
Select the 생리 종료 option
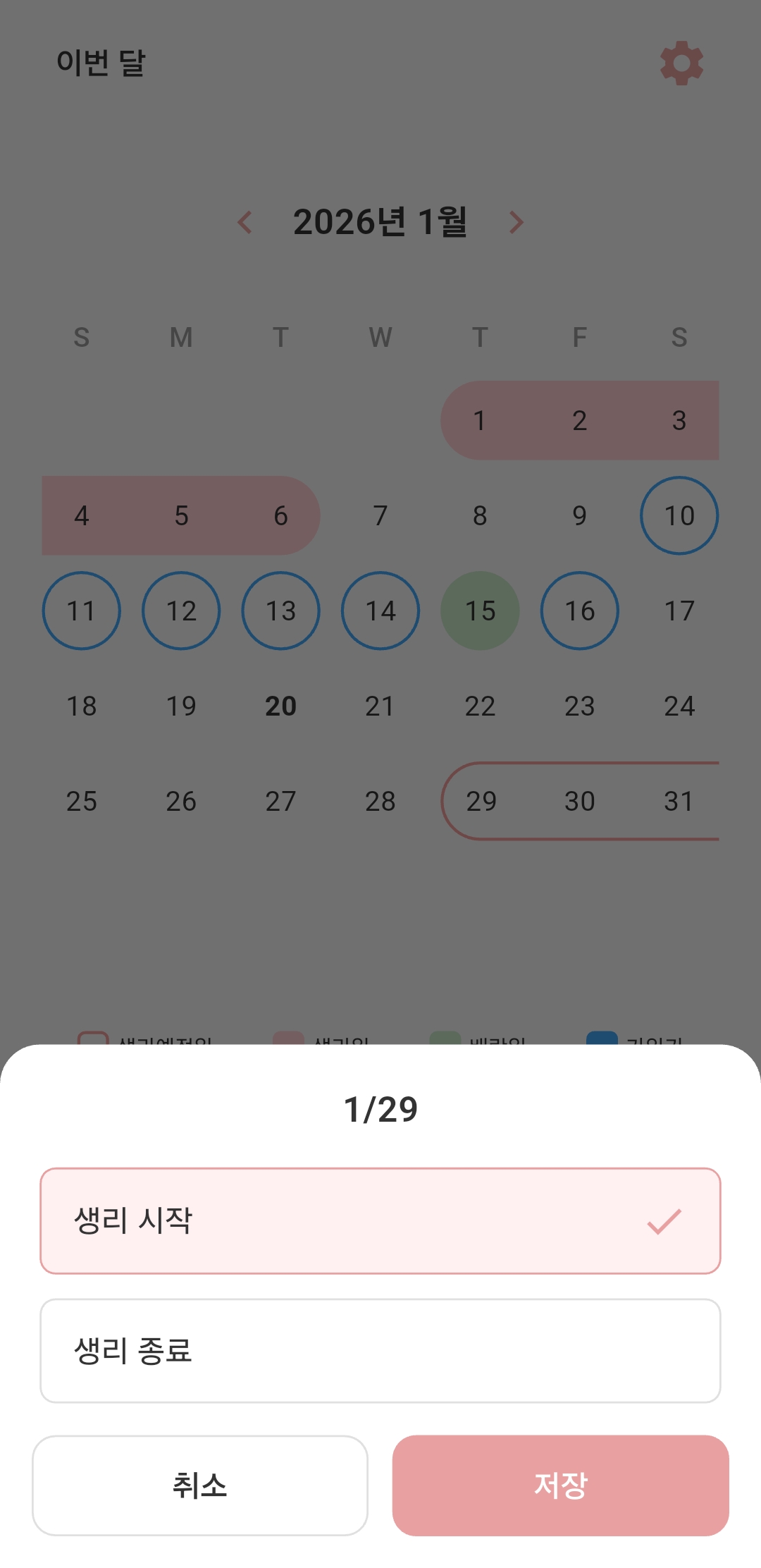(x=380, y=1349)
